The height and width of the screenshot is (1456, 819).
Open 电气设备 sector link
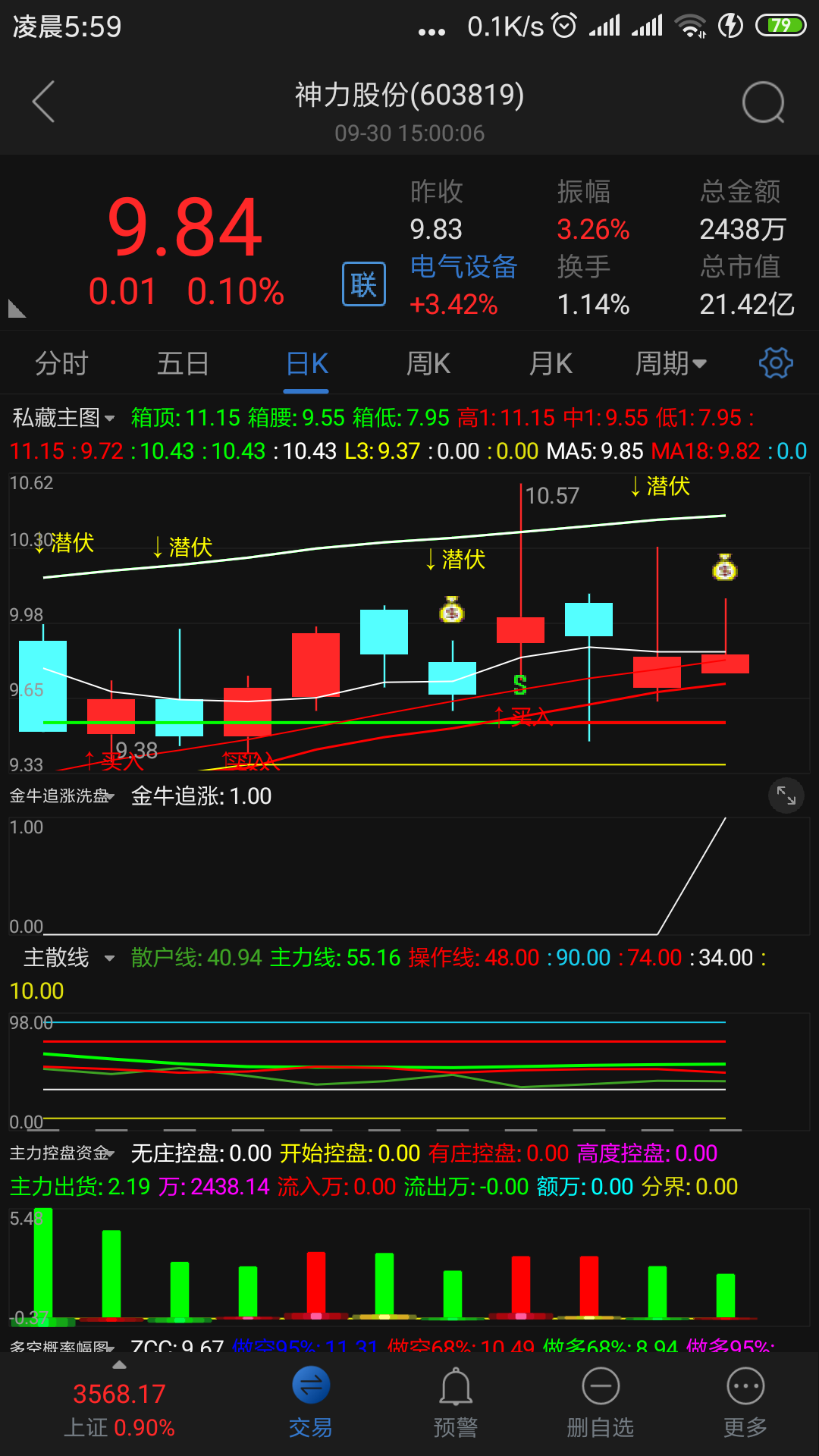pyautogui.click(x=463, y=267)
